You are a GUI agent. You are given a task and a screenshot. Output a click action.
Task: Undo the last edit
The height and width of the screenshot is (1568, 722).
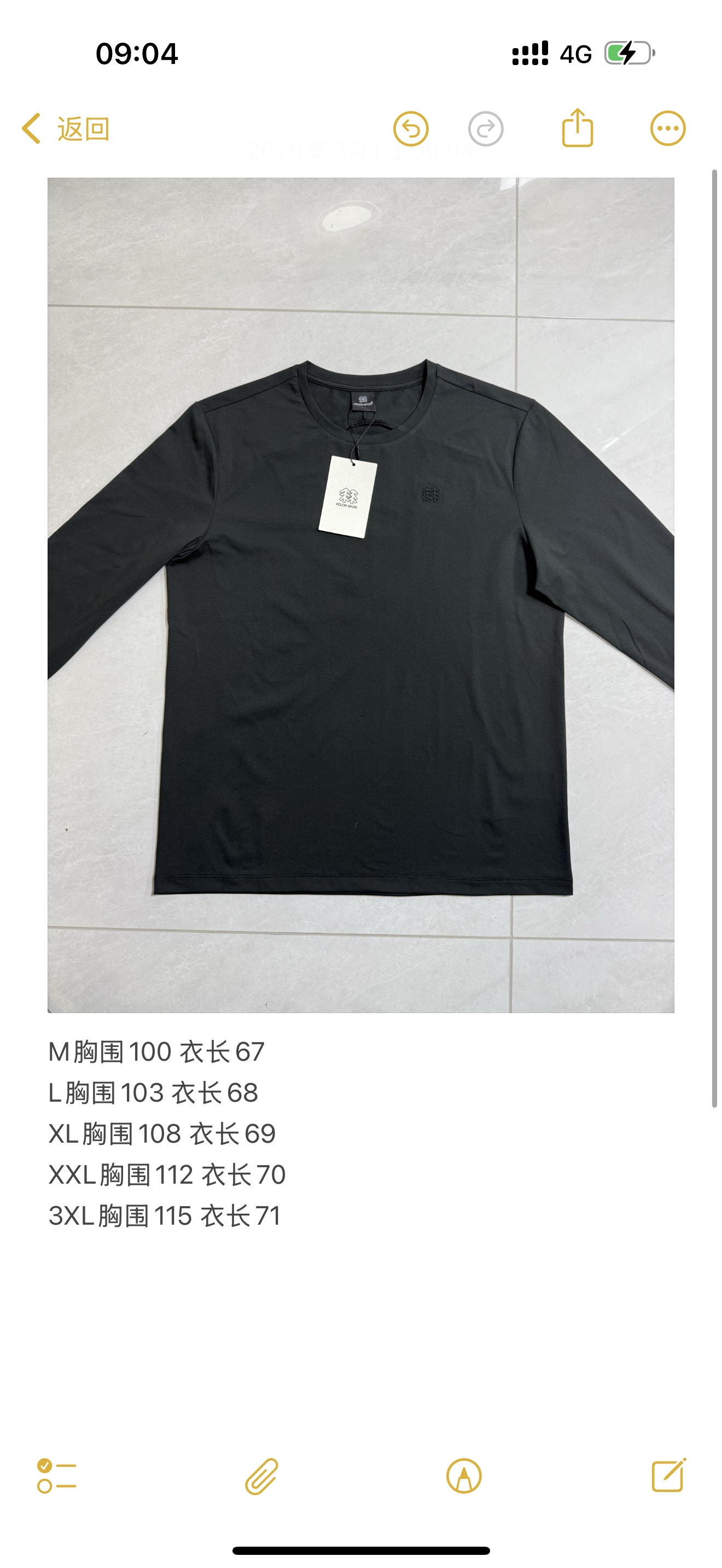pos(411,129)
